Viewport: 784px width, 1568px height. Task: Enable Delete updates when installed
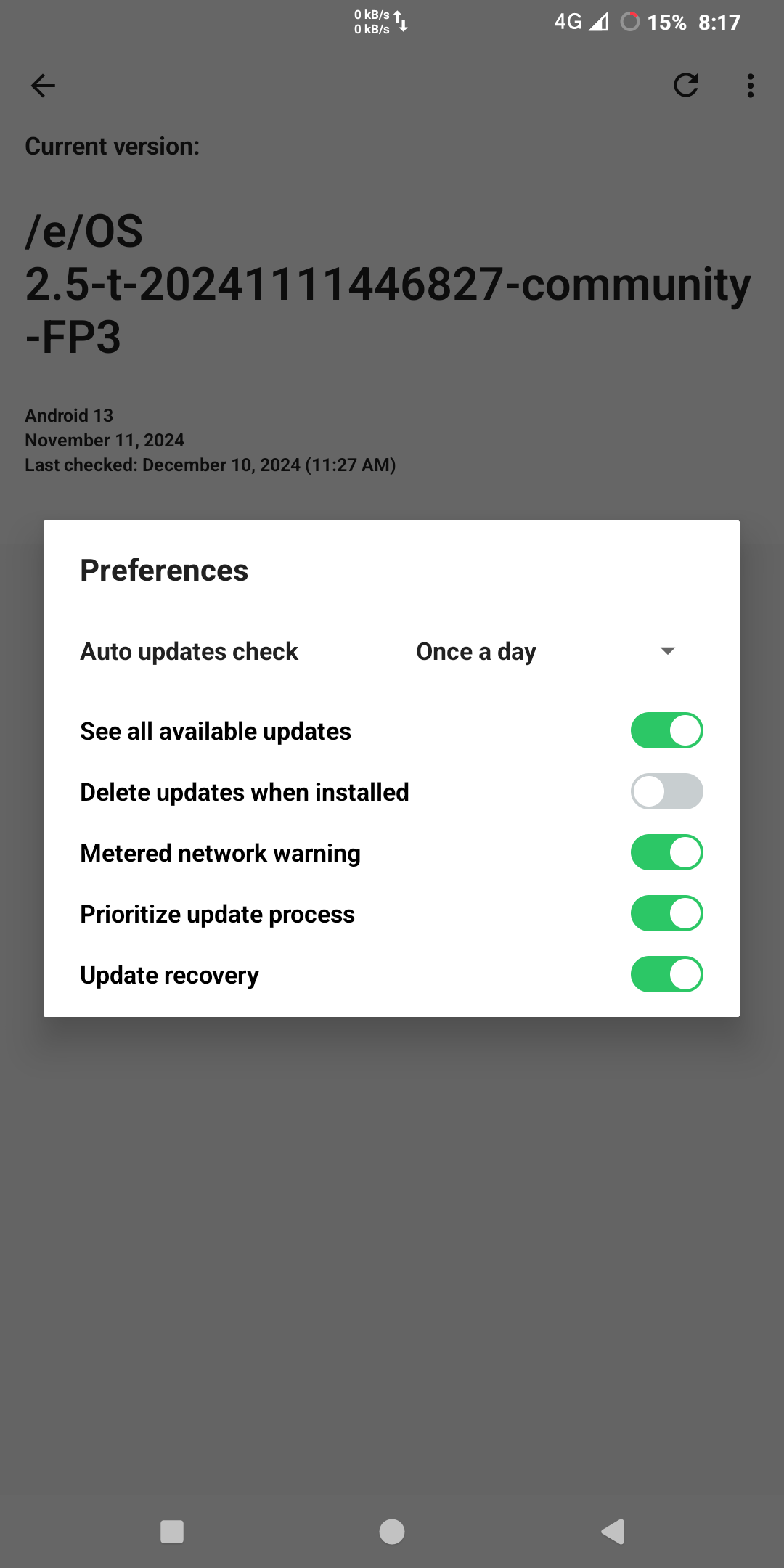(666, 791)
